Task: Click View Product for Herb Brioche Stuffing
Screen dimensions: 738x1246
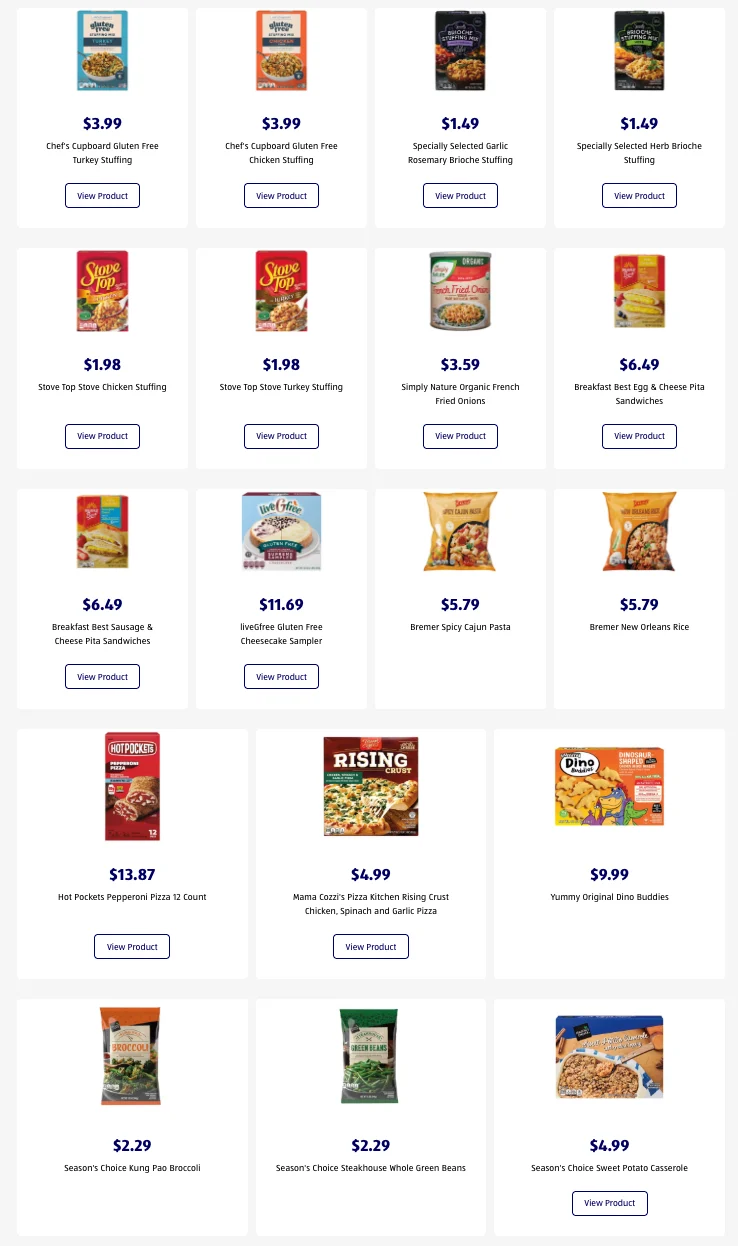Action: pyautogui.click(x=639, y=195)
